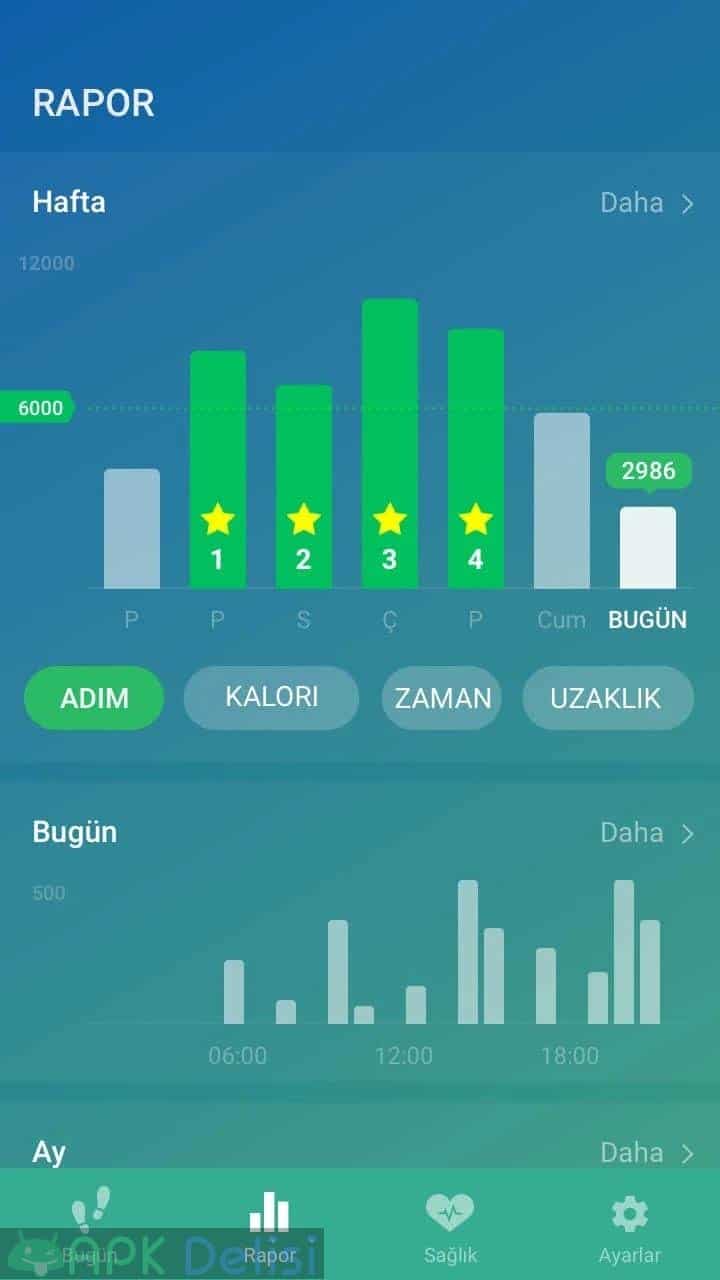Image resolution: width=720 pixels, height=1280 pixels.
Task: Open Daha link in Hafta section
Action: tap(646, 203)
